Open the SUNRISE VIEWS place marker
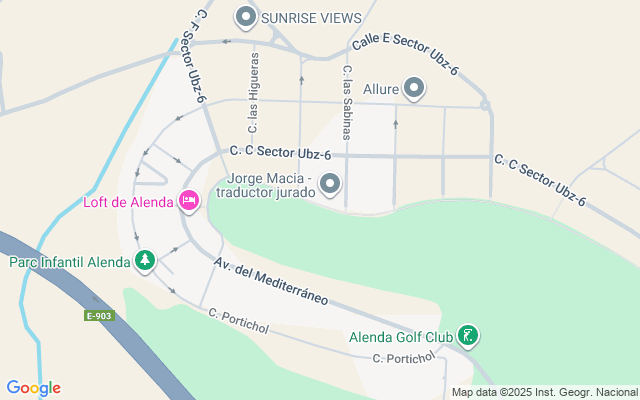 click(246, 17)
